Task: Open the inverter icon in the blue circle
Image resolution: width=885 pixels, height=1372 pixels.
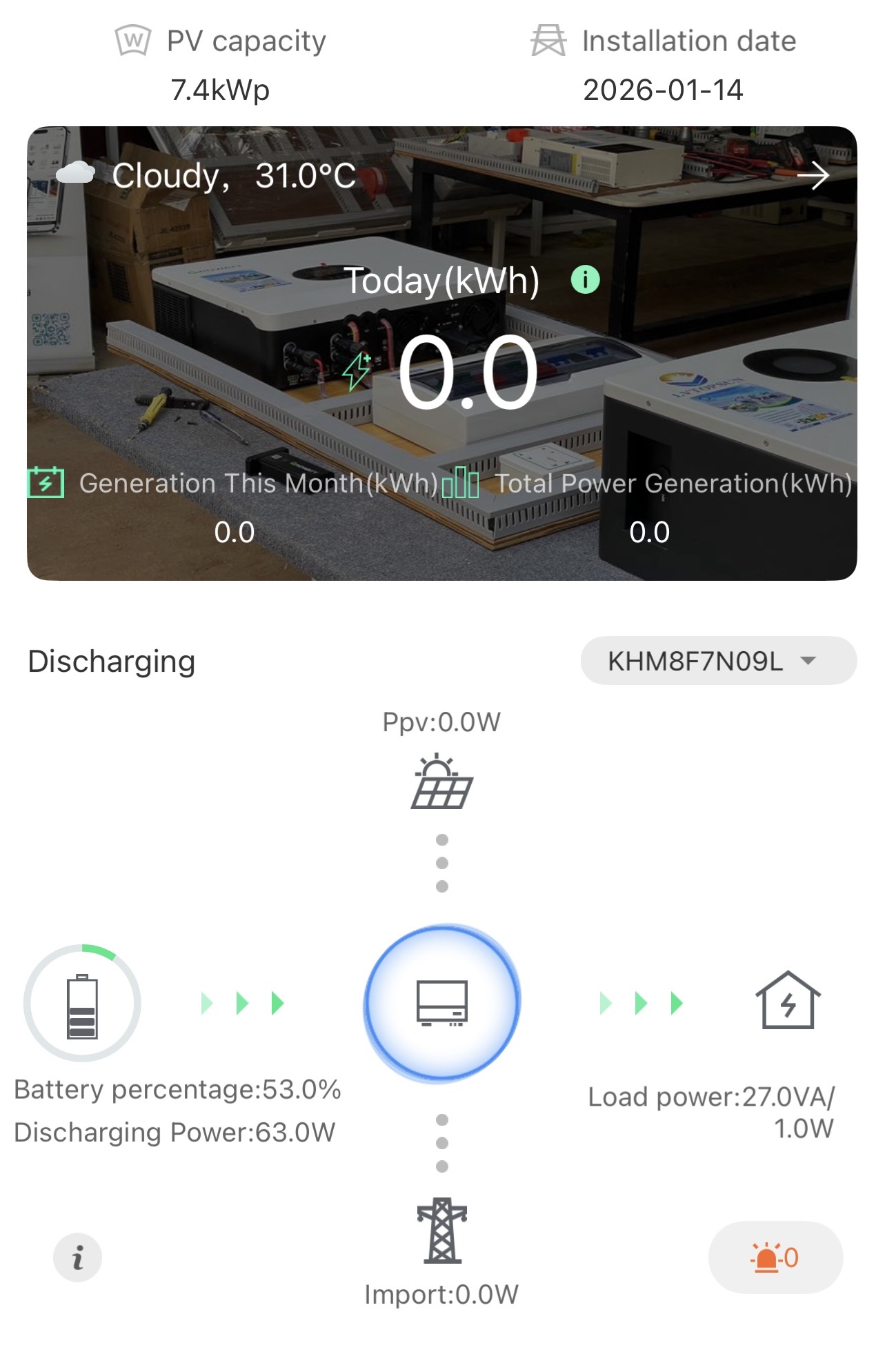Action: pos(442,1002)
